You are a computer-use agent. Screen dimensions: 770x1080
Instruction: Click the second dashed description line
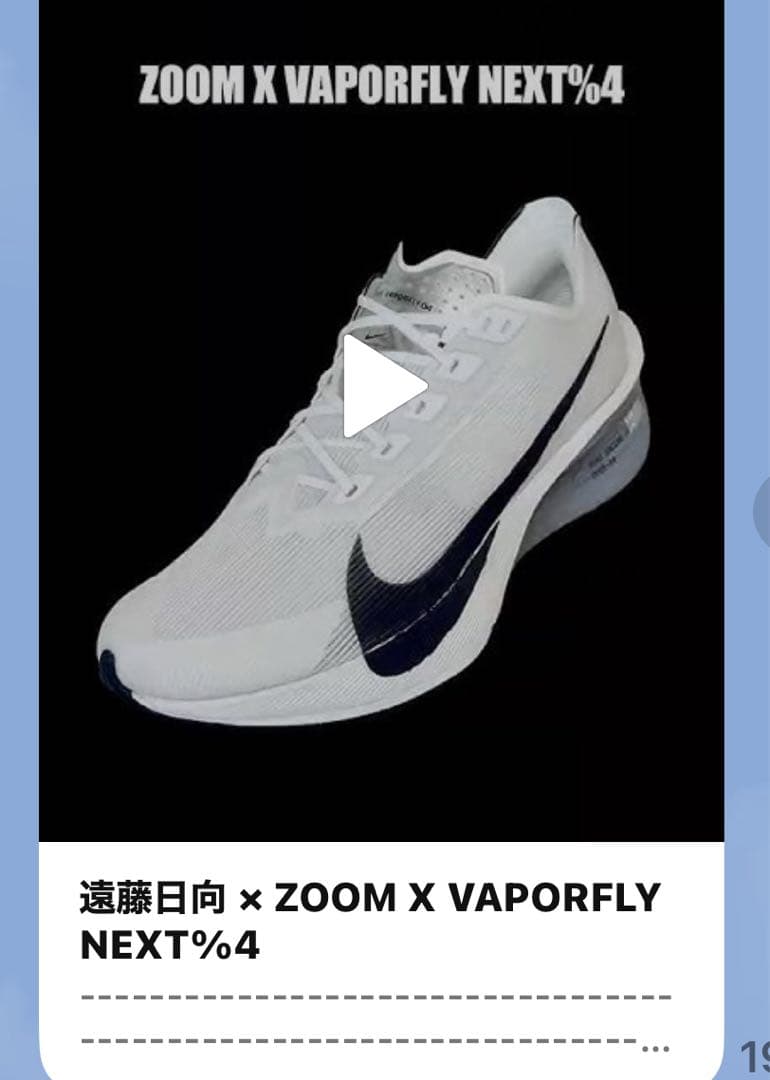click(x=360, y=1043)
